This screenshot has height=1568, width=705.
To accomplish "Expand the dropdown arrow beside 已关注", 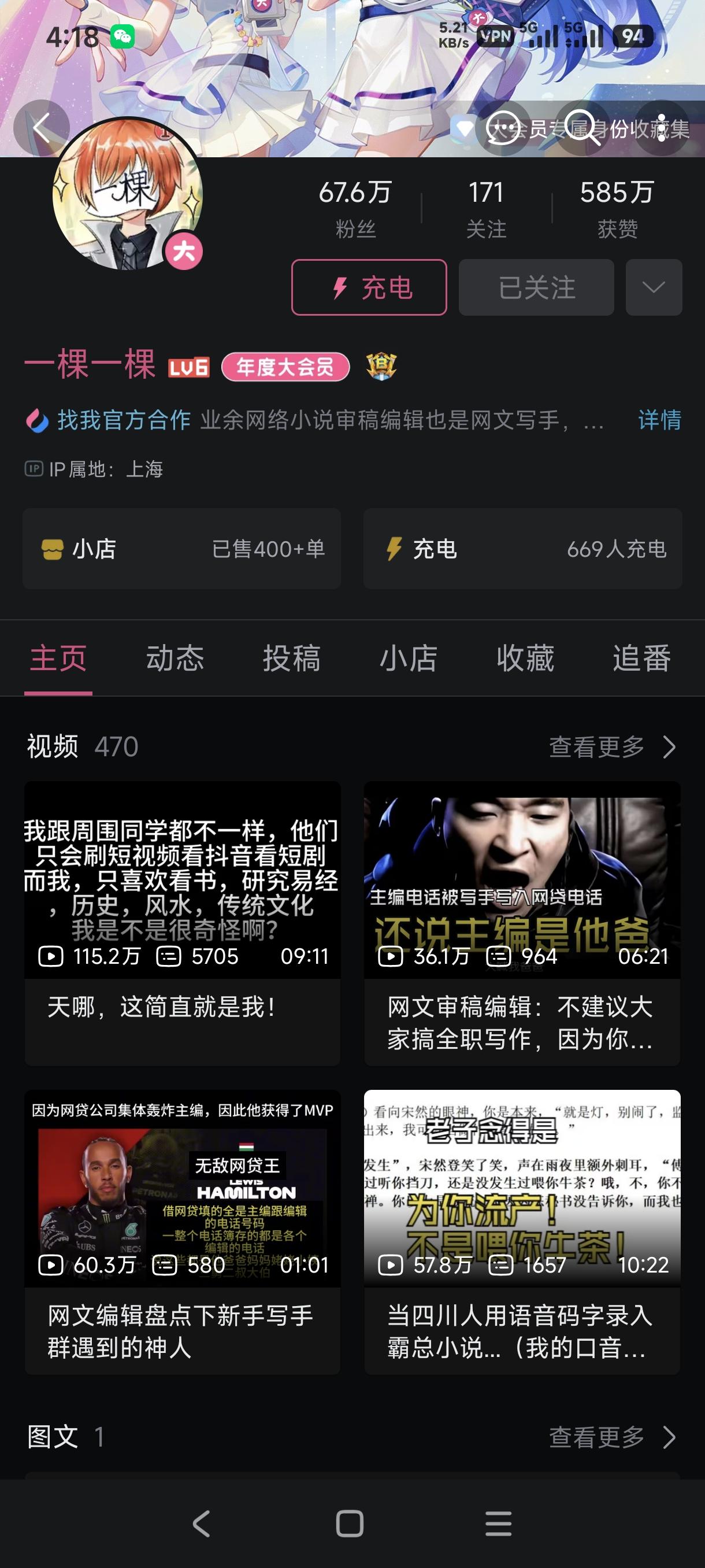I will coord(654,287).
